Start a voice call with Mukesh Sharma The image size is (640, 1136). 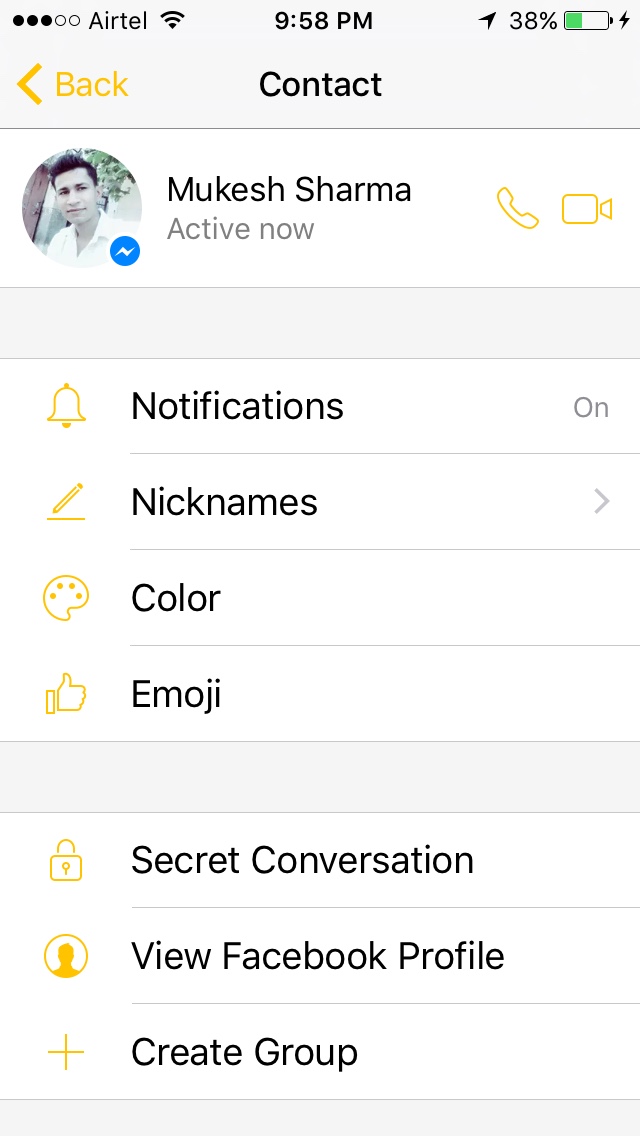coord(517,209)
